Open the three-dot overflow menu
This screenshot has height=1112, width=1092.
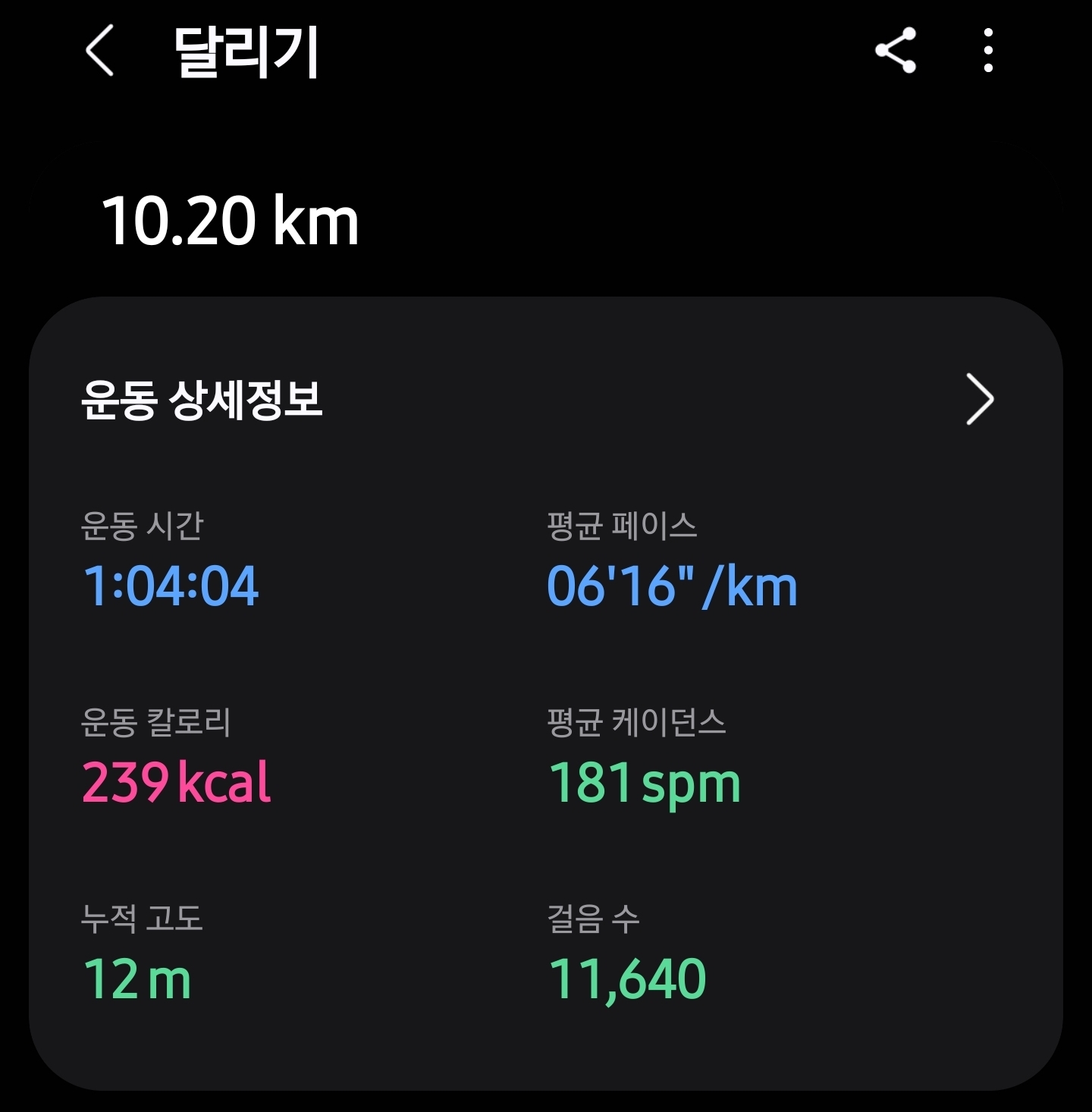pos(987,50)
